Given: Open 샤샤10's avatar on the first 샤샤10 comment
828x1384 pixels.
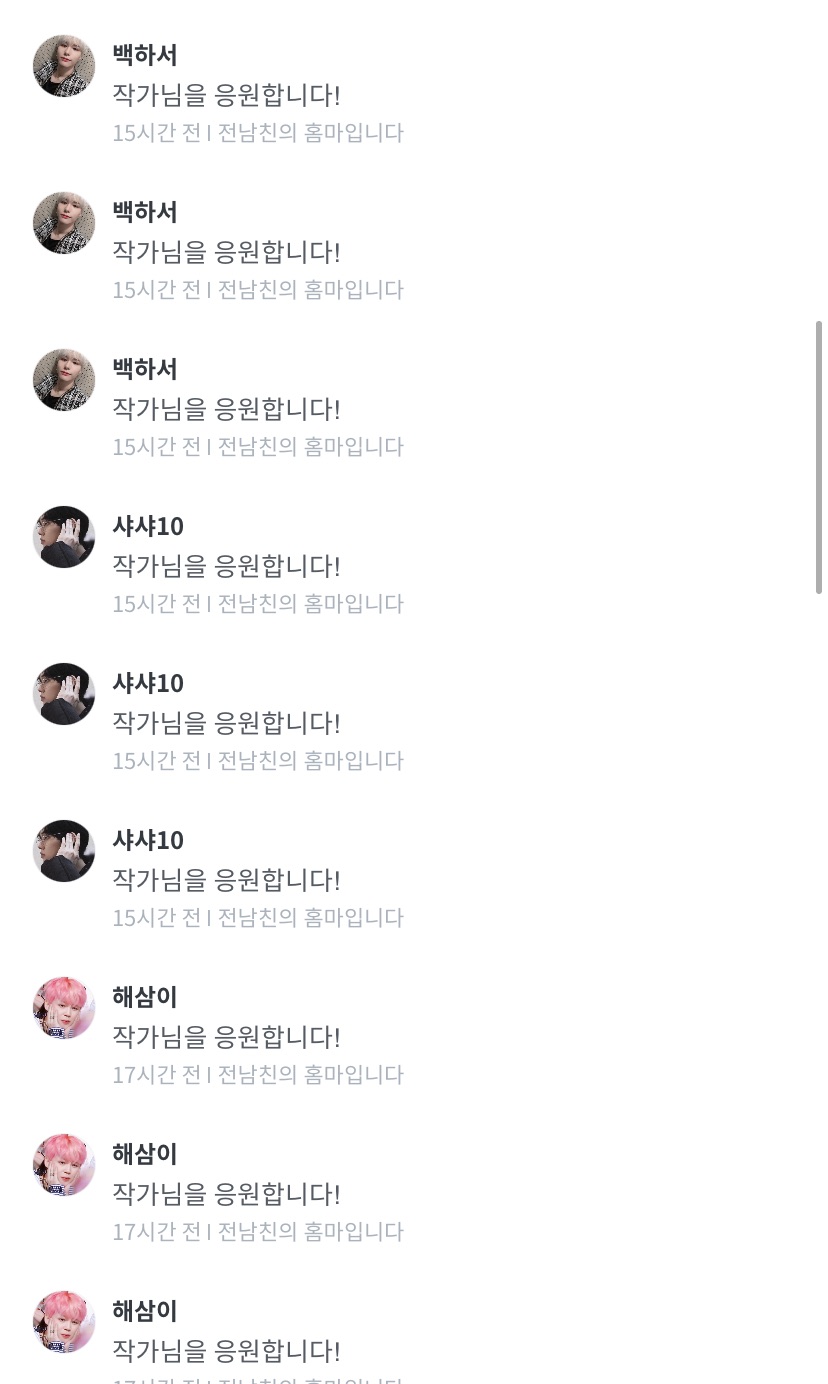Looking at the screenshot, I should click(64, 537).
